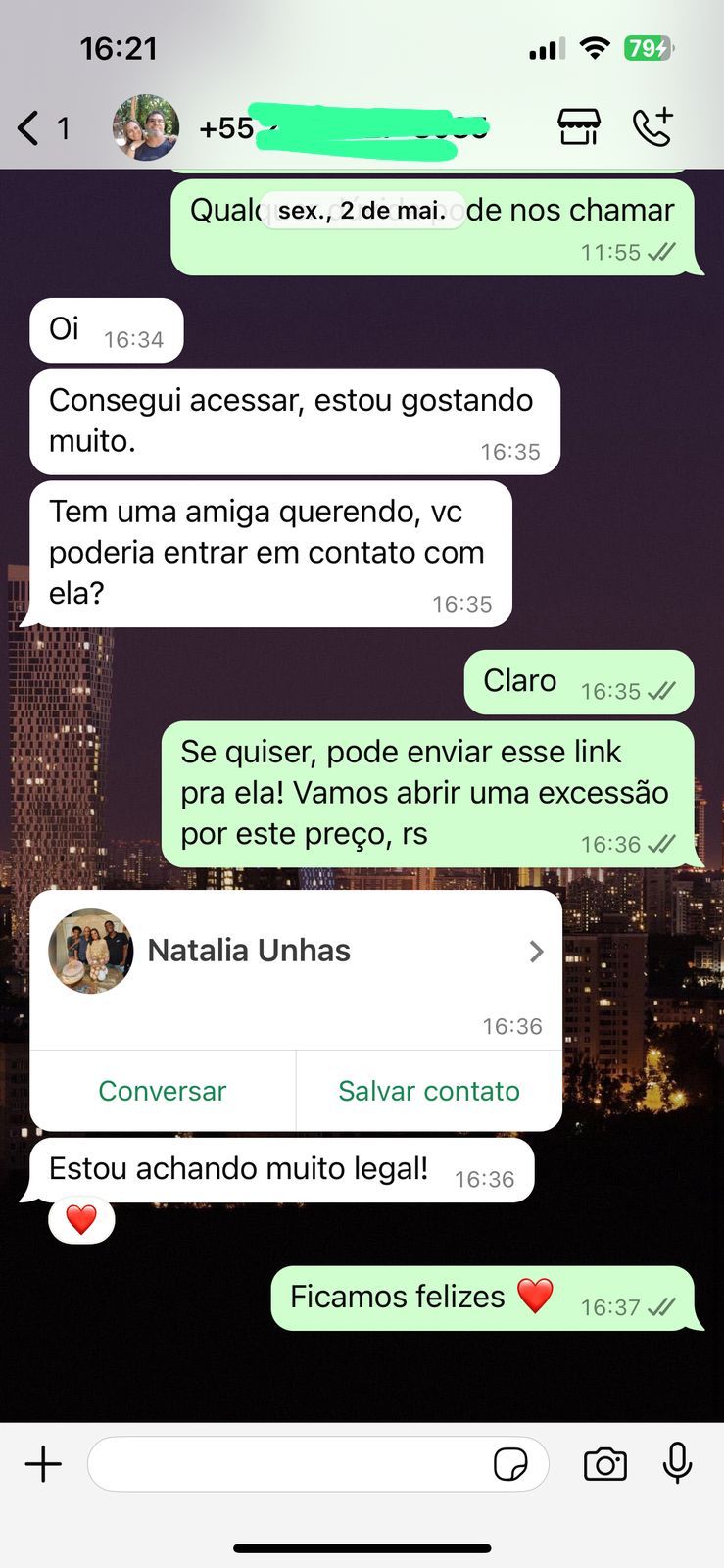
Task: Open the sticker picker icon
Action: point(510,1463)
